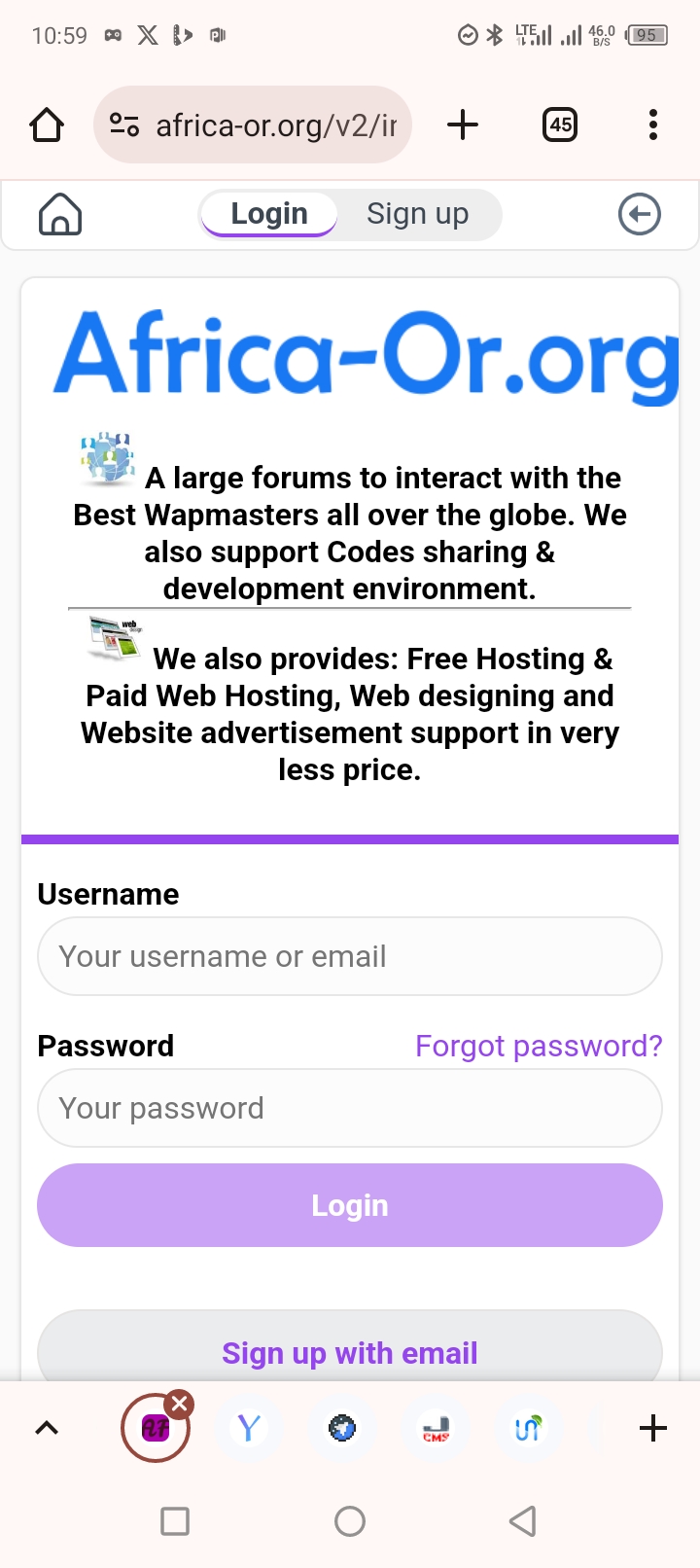
Task: Submit with the purple Login button
Action: [350, 1205]
